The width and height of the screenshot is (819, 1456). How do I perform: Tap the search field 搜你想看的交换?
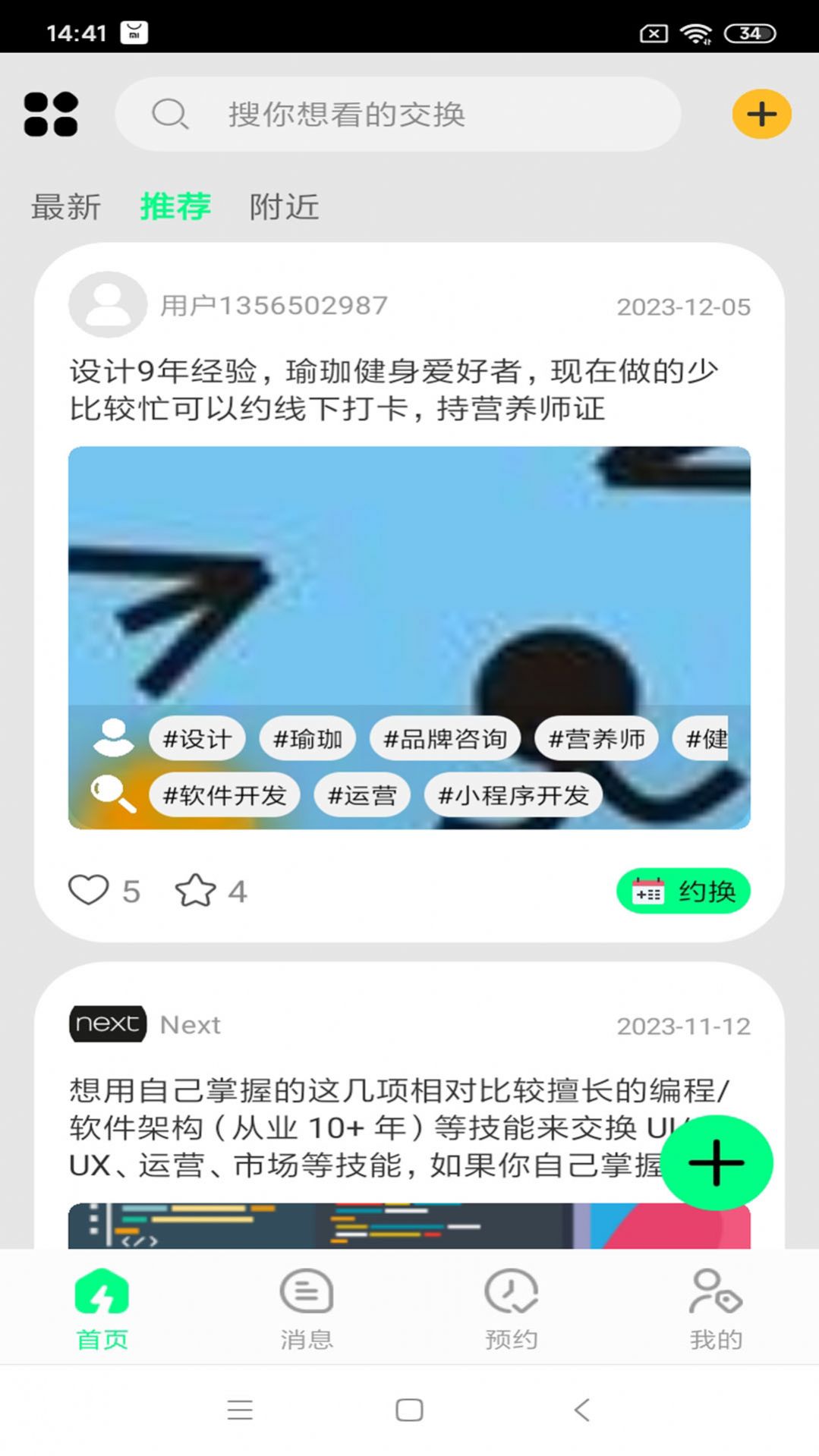[398, 115]
